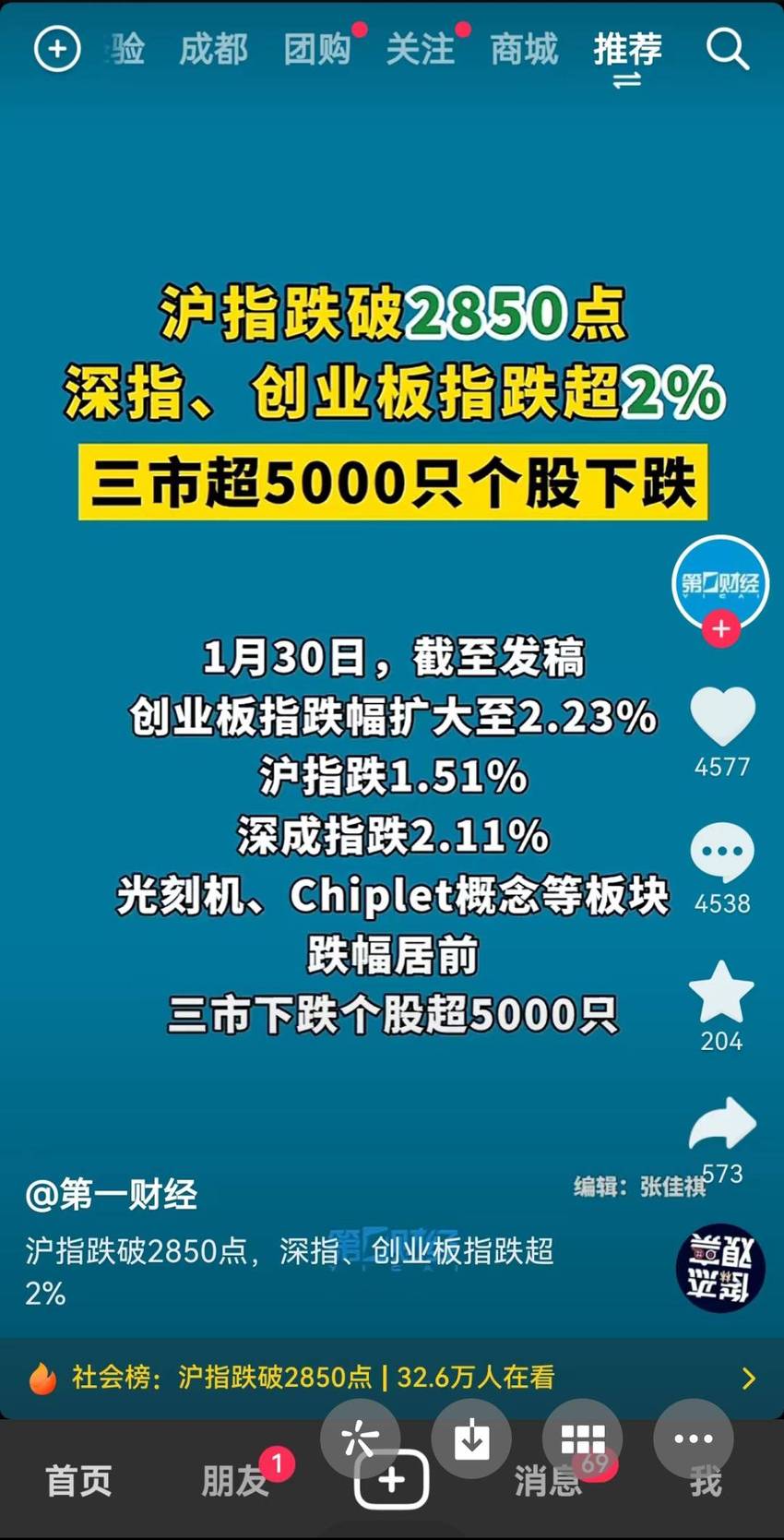The height and width of the screenshot is (1540, 784).
Task: Favorite this video with the star
Action: pyautogui.click(x=721, y=992)
